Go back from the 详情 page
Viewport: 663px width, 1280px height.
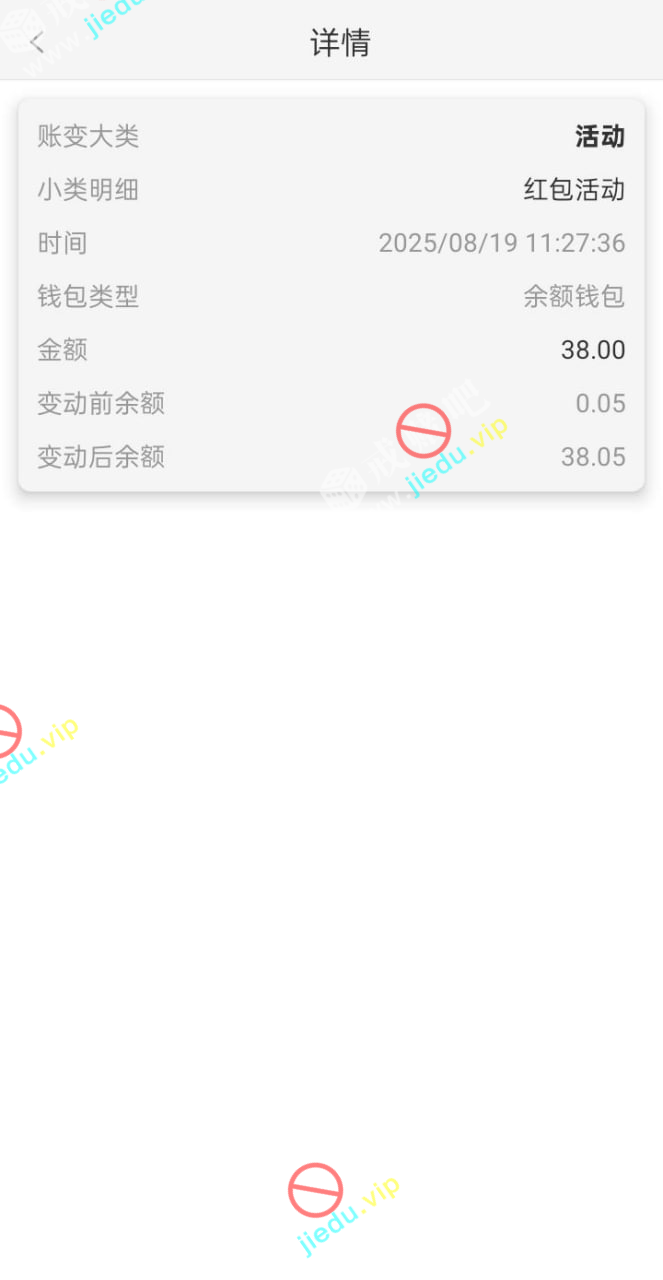point(37,42)
